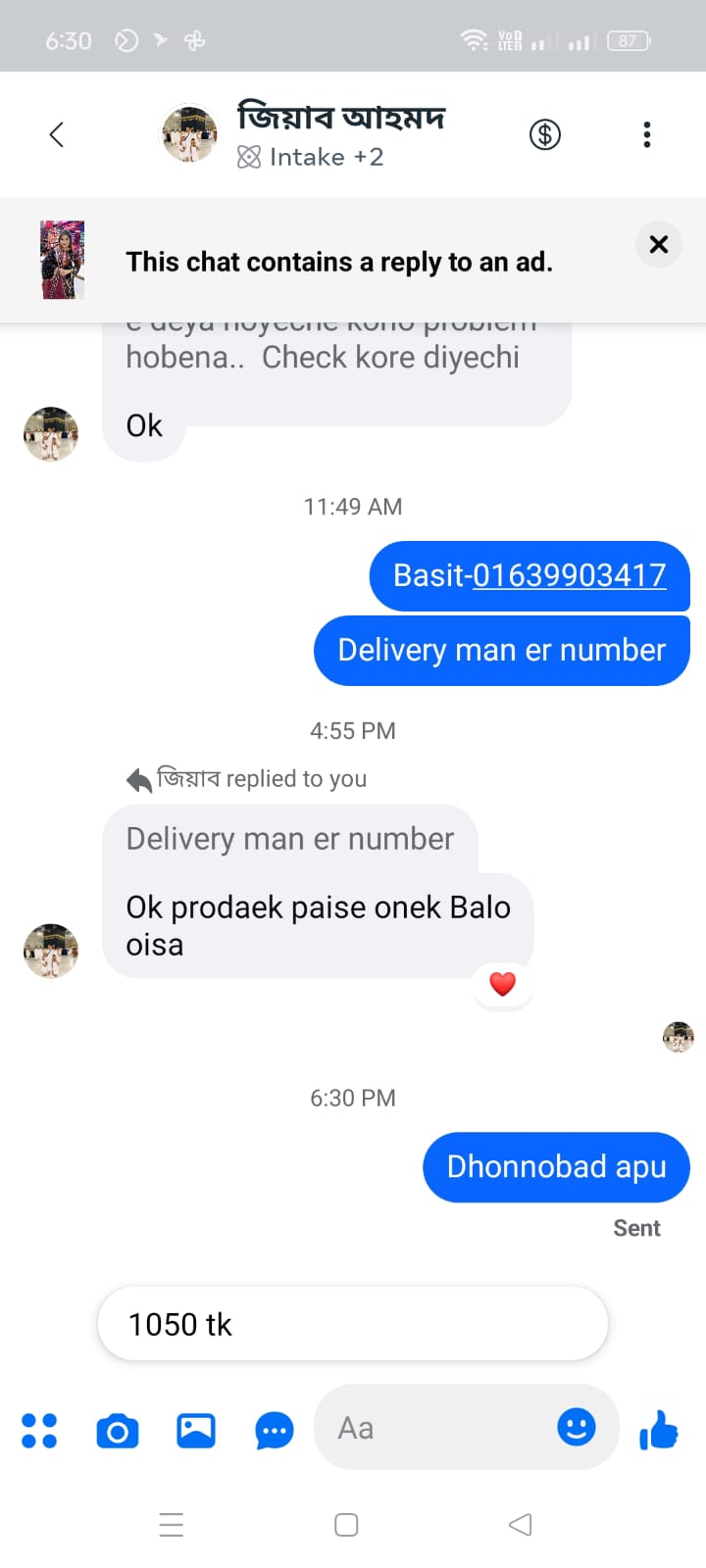Go back from this chat
Screen dimensions: 706x1568
pos(56,134)
